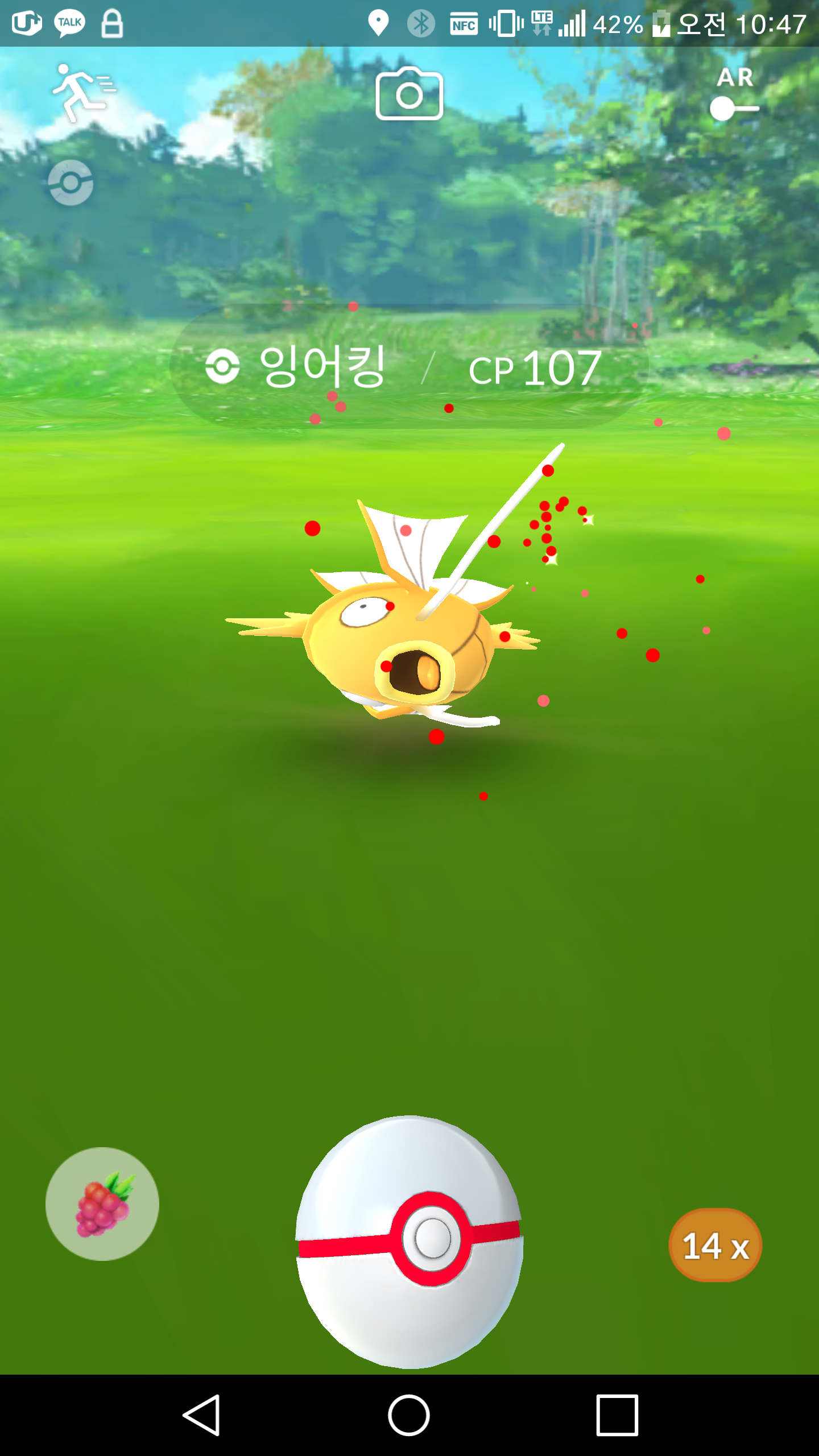Tap the Android back button
The width and height of the screenshot is (819, 1456).
[202, 1414]
